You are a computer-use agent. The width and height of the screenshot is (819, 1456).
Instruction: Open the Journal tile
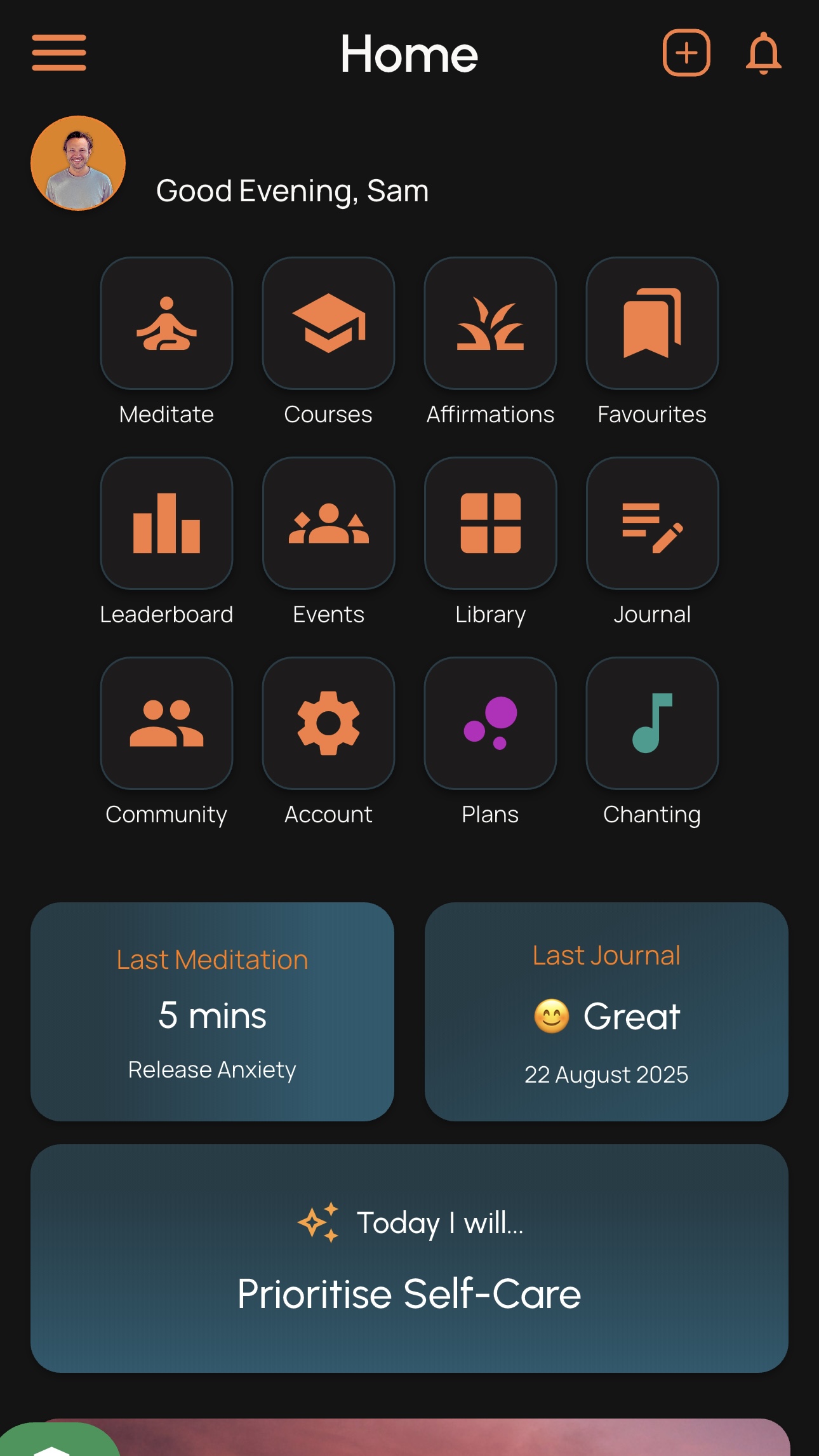point(652,523)
